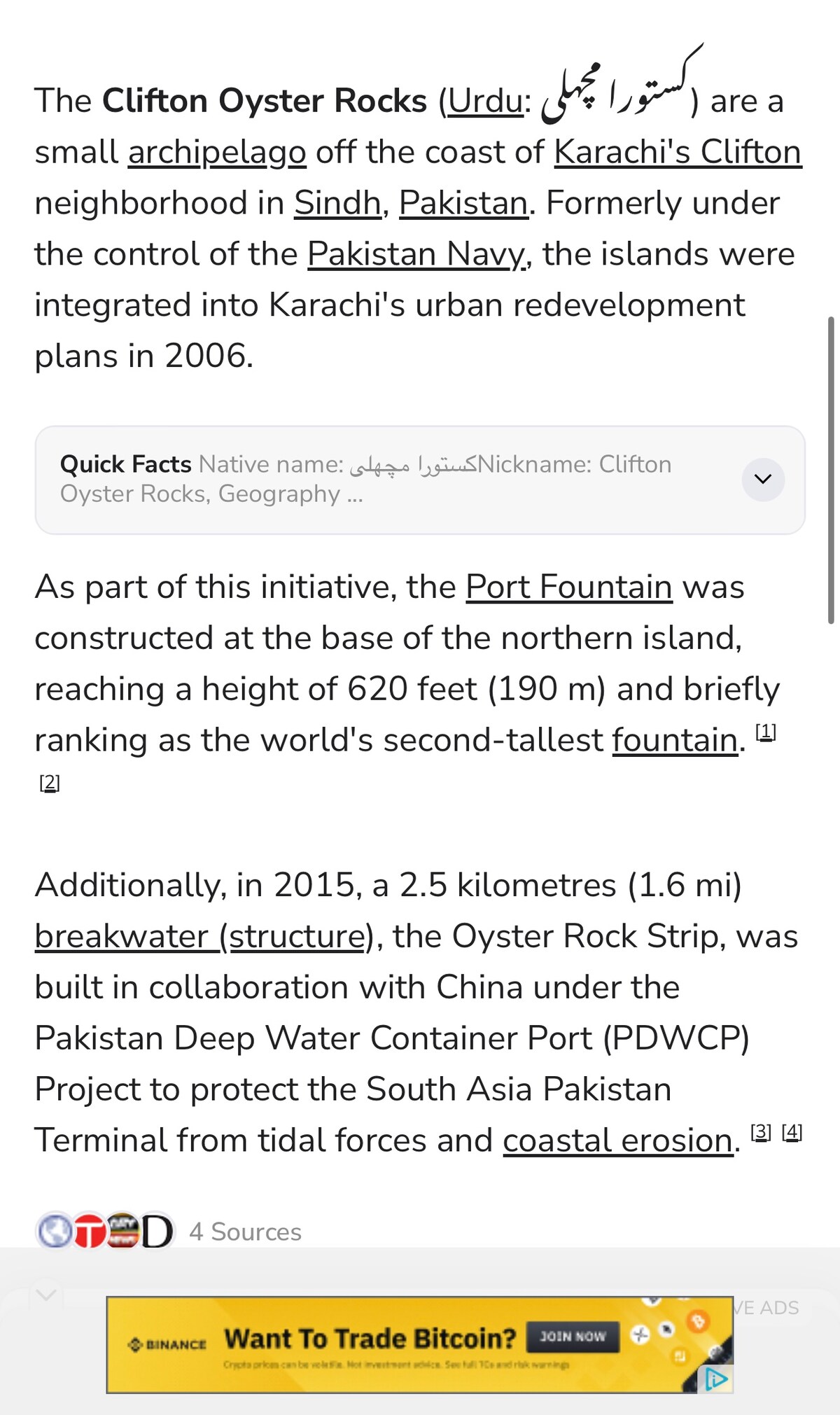
Task: Open the Urdu link
Action: [486, 101]
